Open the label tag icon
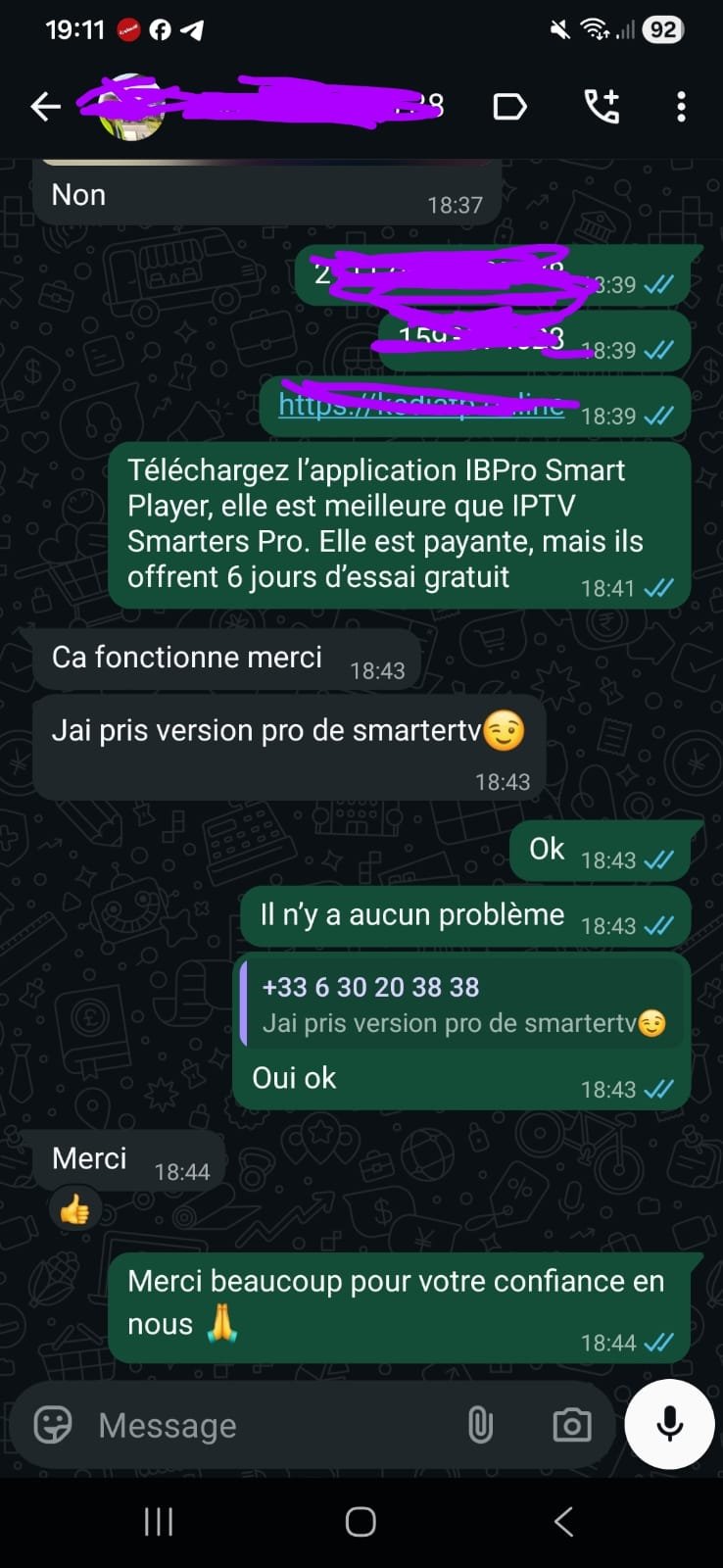723x1568 pixels. click(x=509, y=107)
